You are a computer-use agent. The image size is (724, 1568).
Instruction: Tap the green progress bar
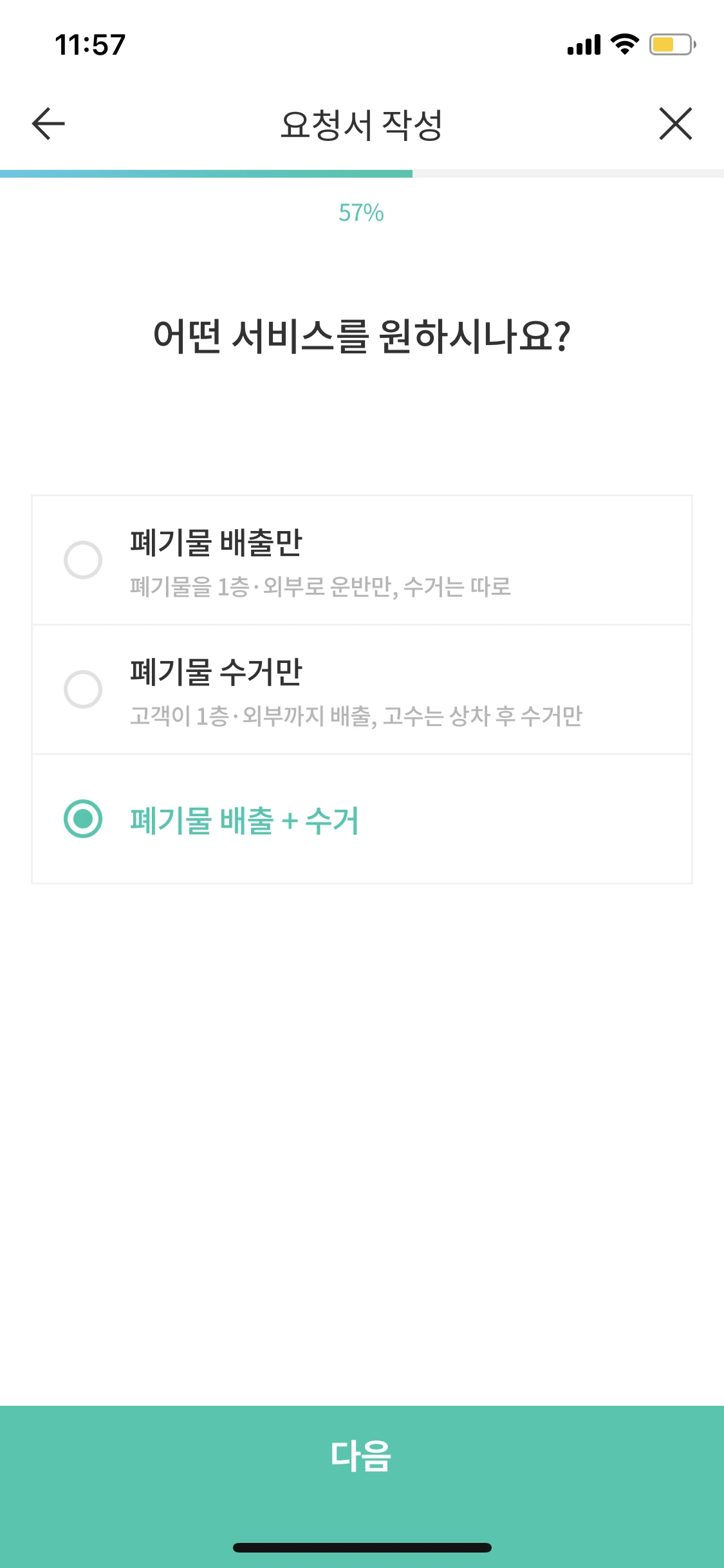206,173
